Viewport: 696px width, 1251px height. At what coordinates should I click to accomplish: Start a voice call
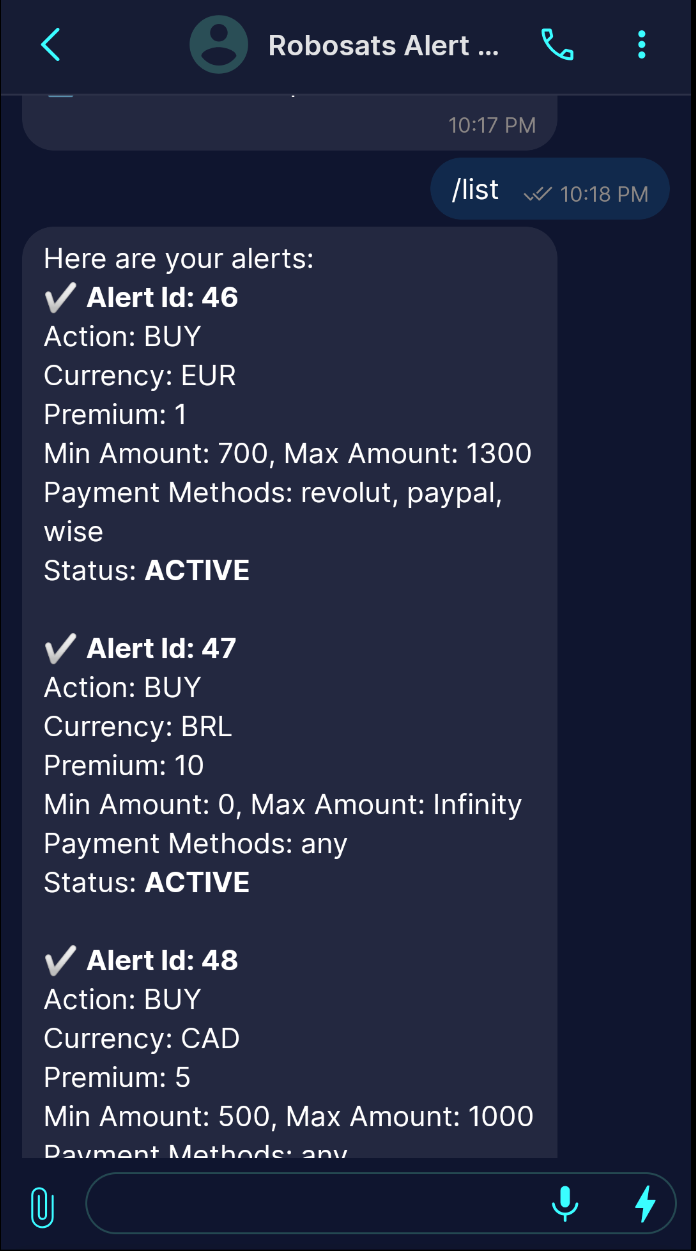click(x=557, y=45)
